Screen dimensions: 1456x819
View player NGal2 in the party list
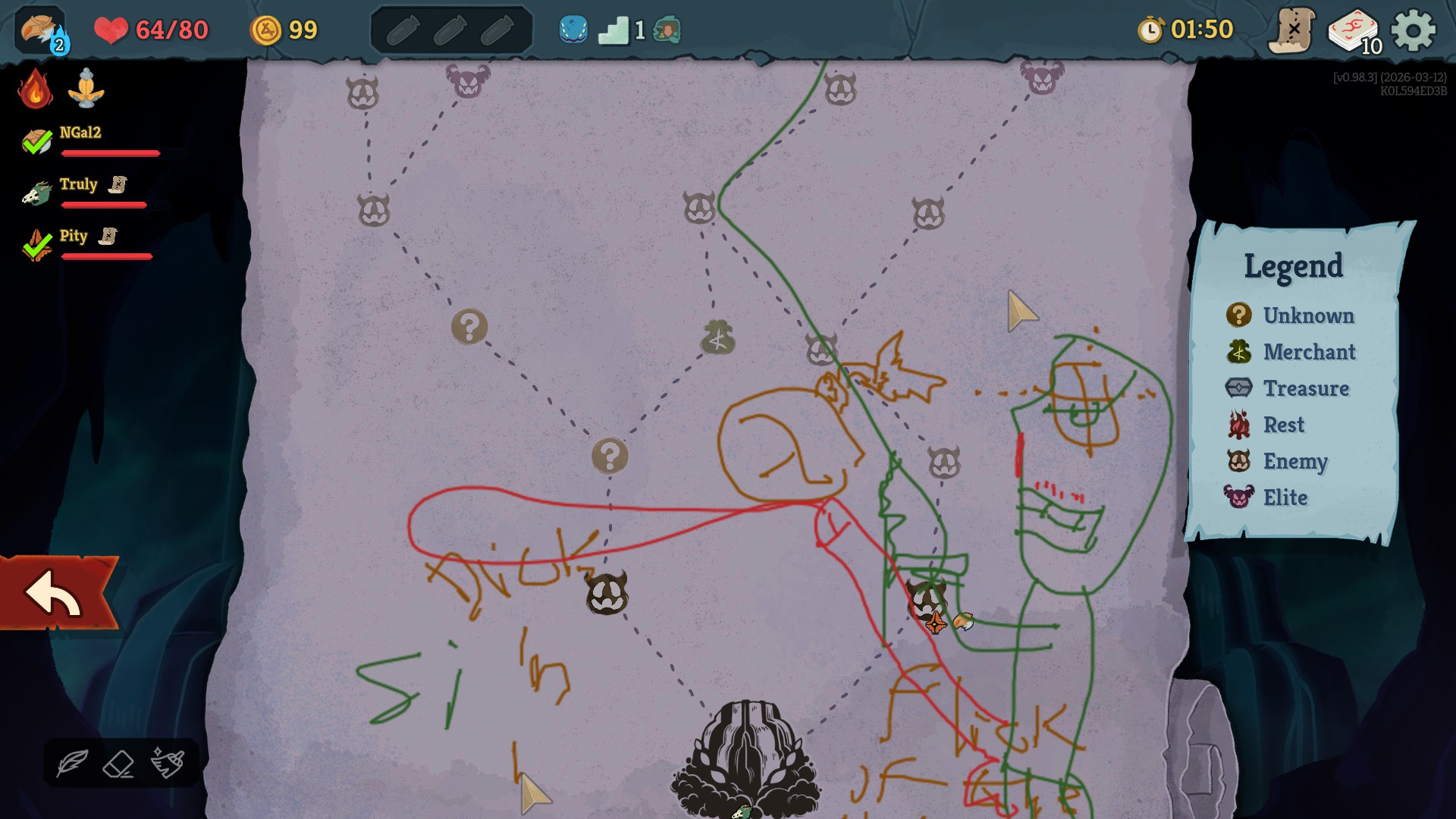point(80,133)
